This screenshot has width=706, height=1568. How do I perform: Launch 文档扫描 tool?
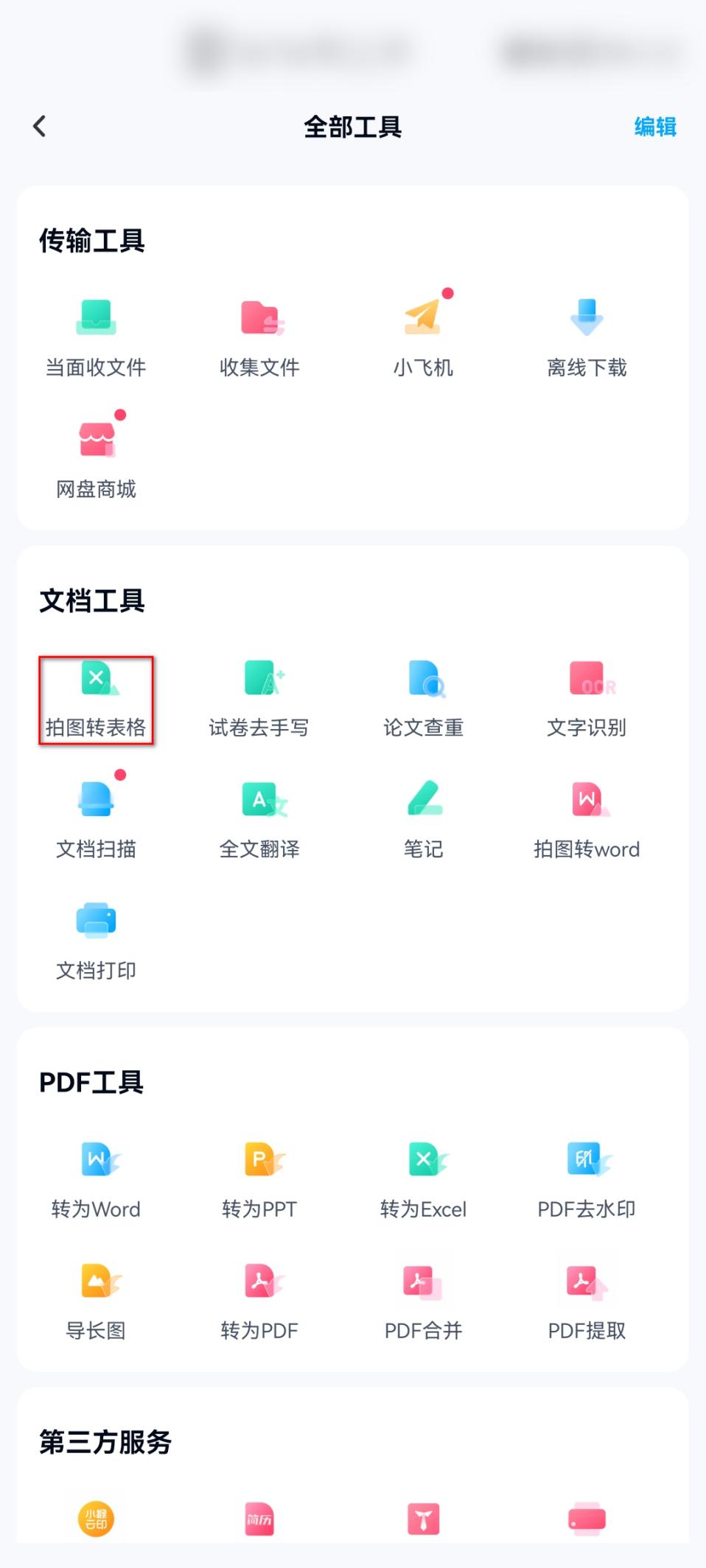tap(96, 819)
